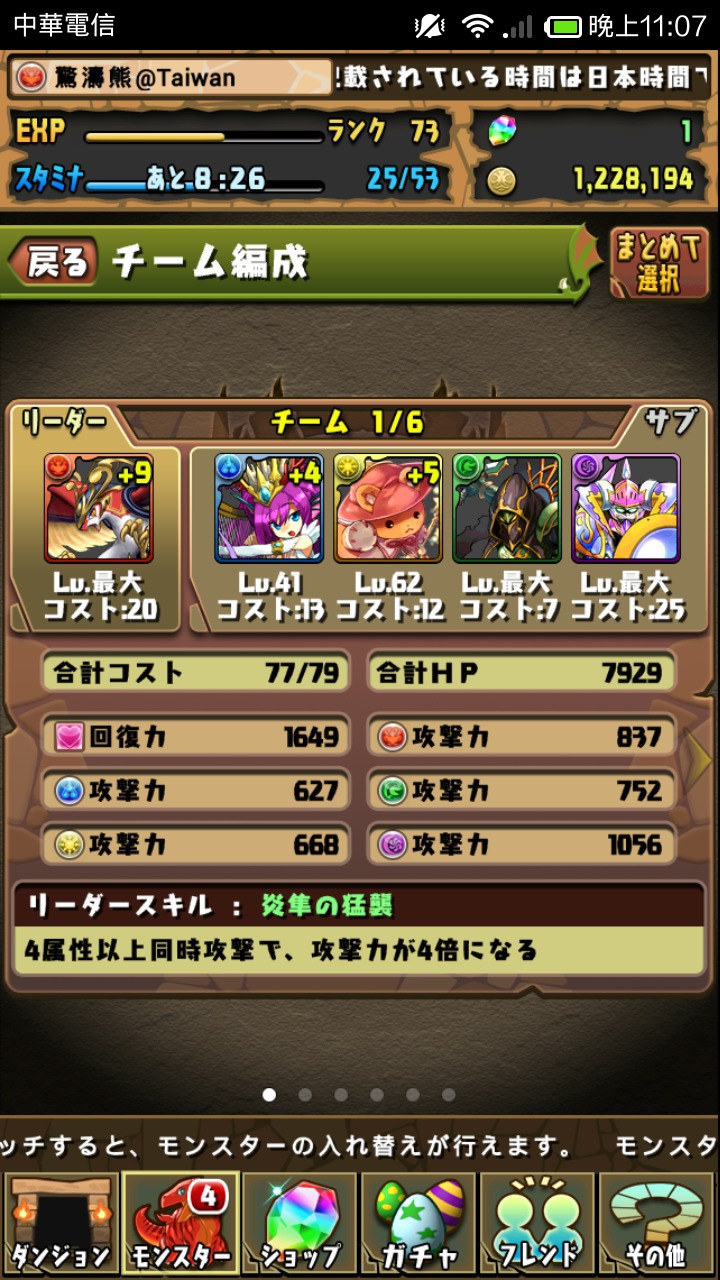
Task: Open the ショップ tab
Action: (300, 1224)
